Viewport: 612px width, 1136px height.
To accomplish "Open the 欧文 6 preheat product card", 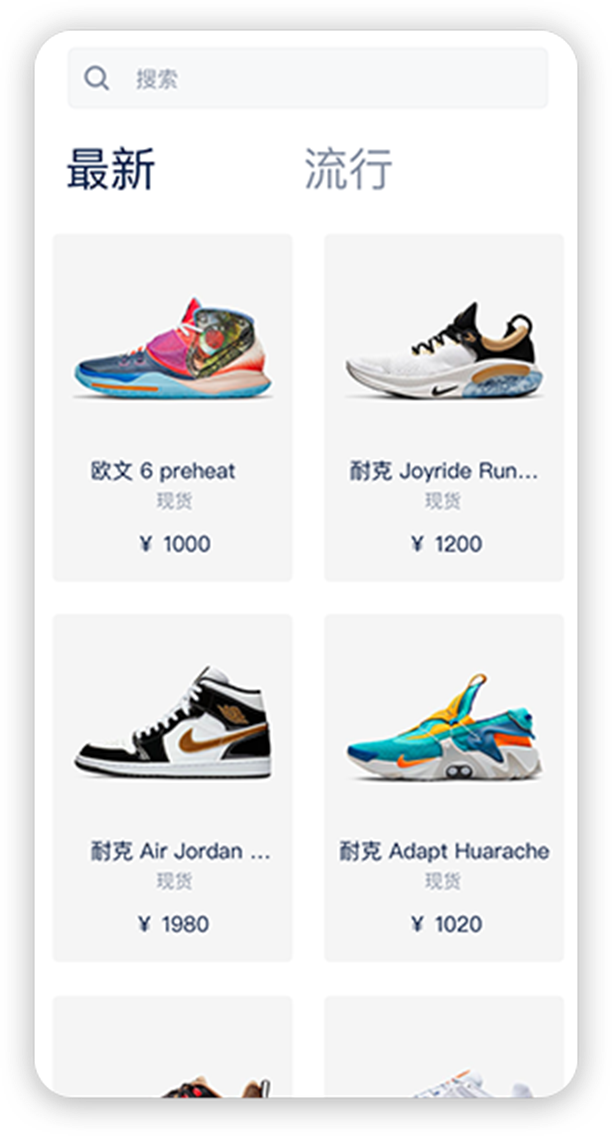I will click(172, 407).
